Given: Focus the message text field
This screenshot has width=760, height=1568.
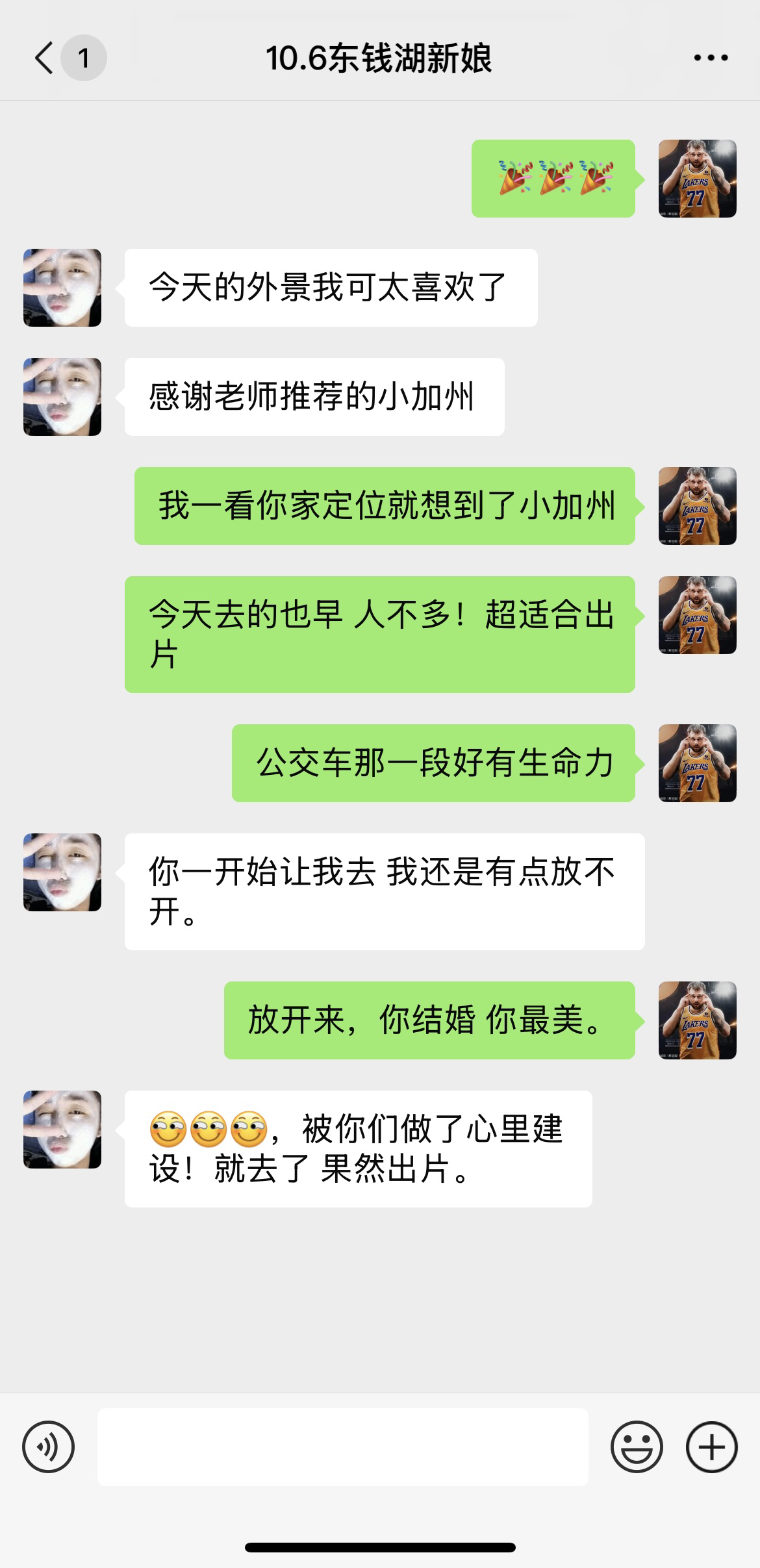Looking at the screenshot, I should coord(342,1447).
